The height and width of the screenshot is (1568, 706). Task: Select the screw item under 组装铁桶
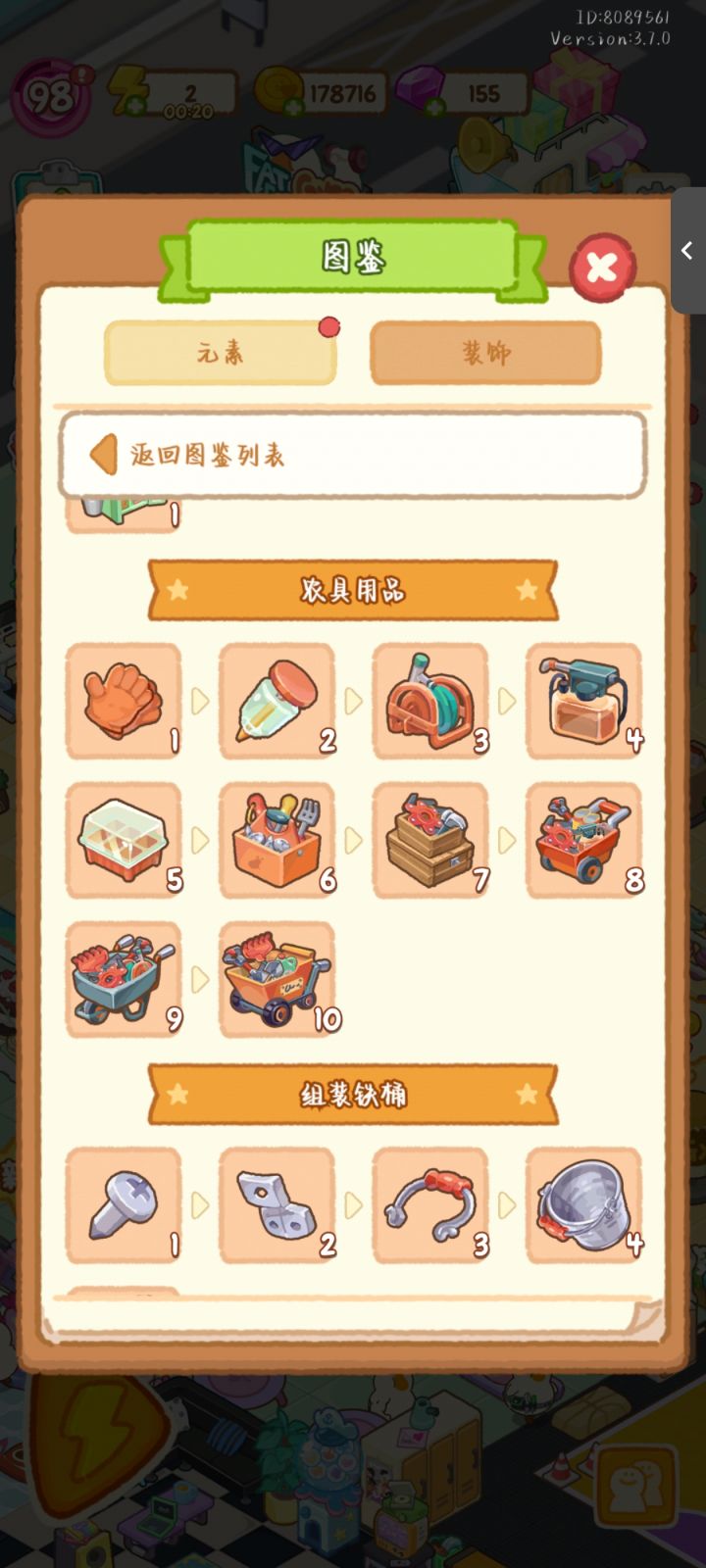[123, 1203]
